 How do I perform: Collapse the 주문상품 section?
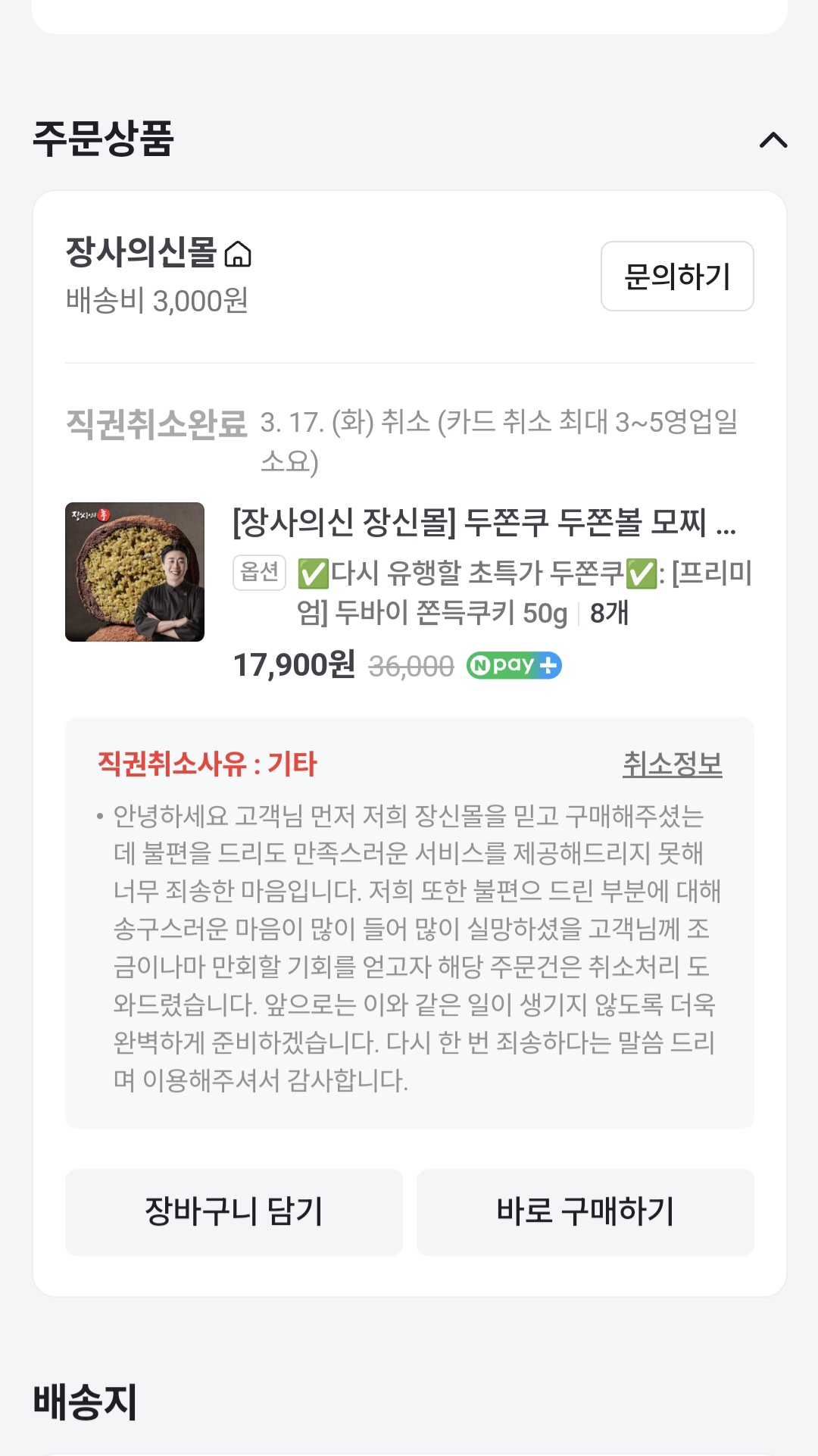(773, 140)
